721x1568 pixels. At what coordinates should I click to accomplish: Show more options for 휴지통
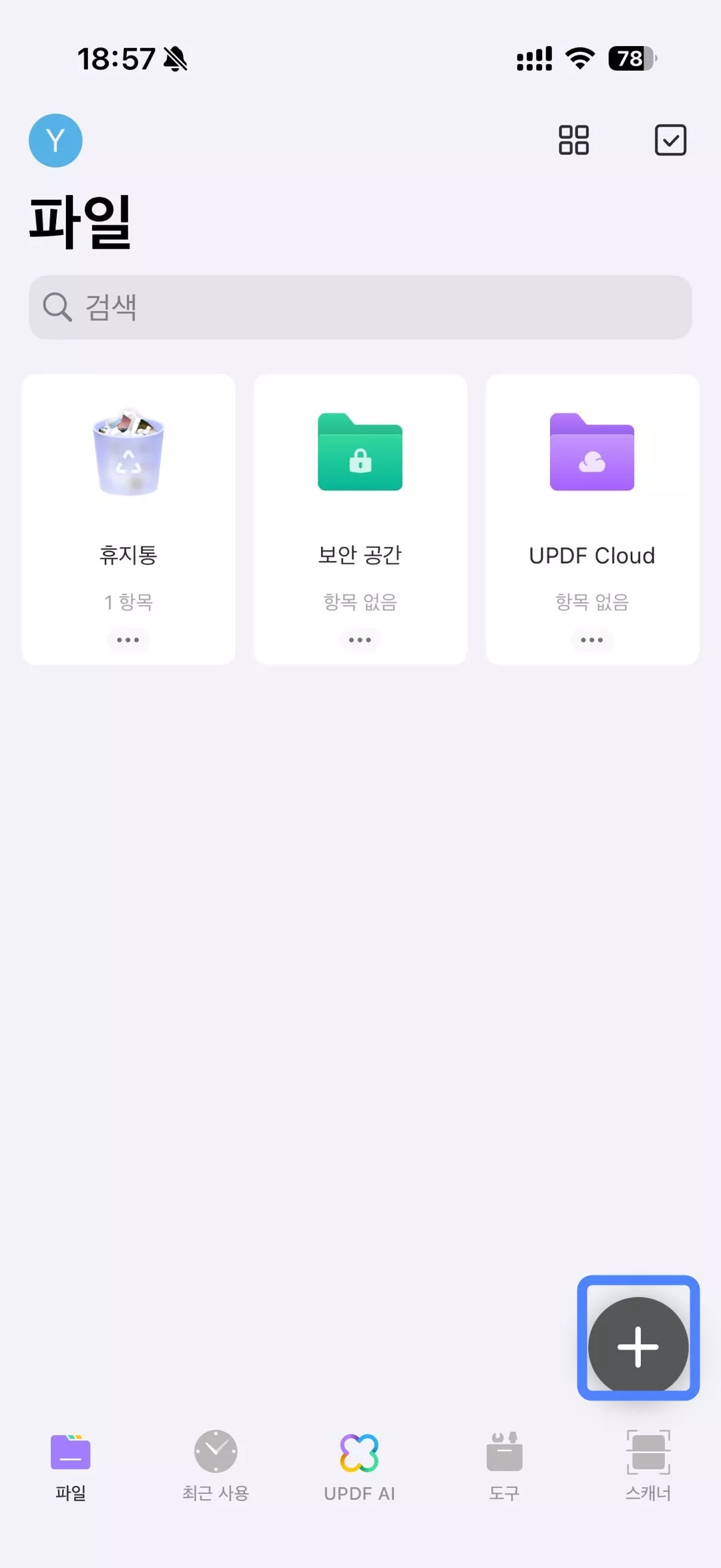click(128, 640)
